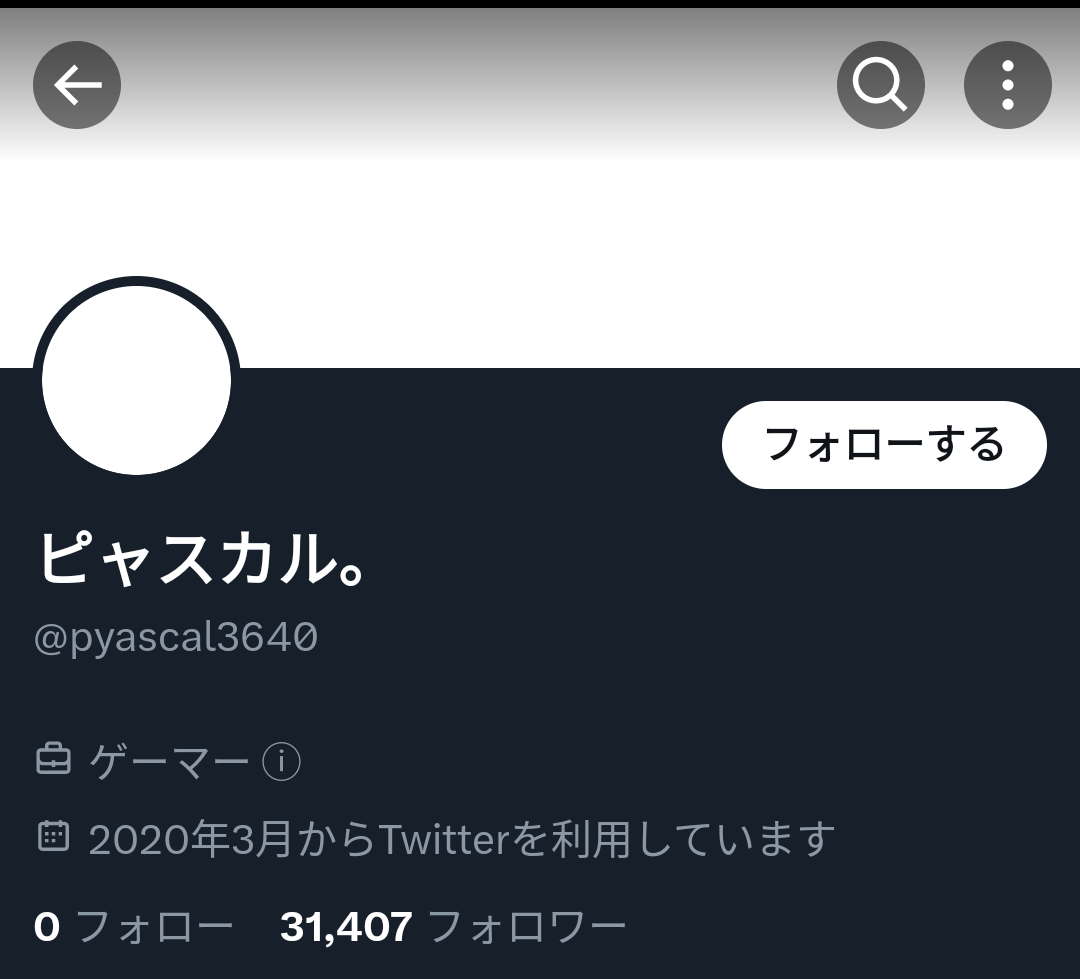Open the 0 フォロー following list
Image resolution: width=1080 pixels, height=979 pixels.
point(133,927)
